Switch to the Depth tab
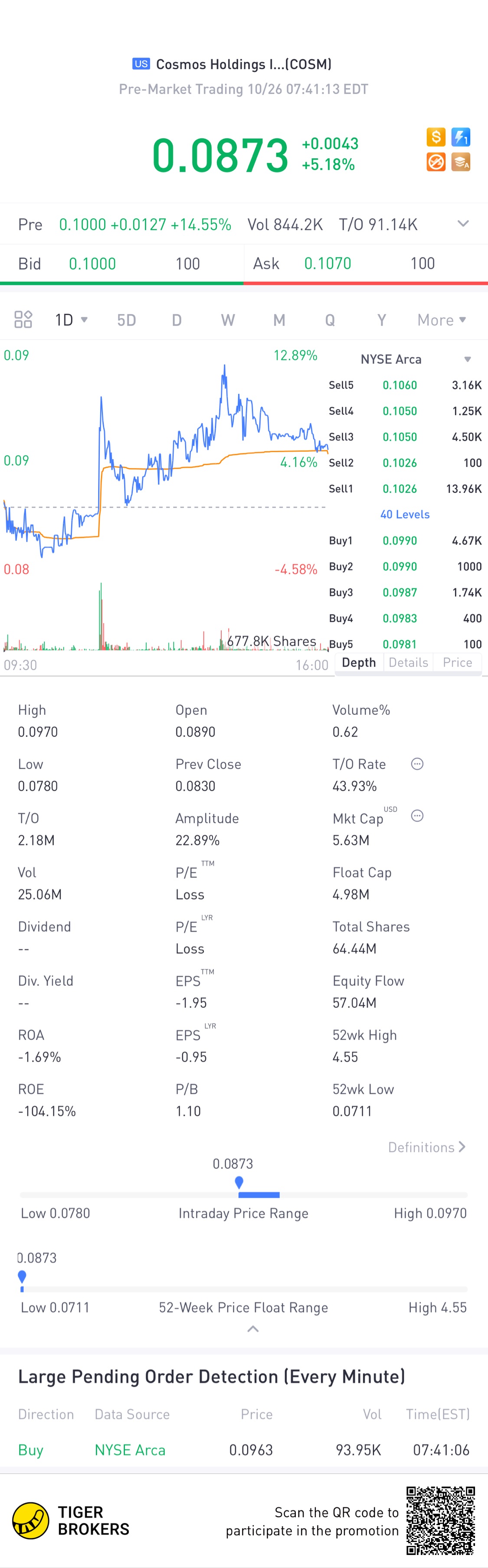This screenshot has height=1568, width=488. 358,662
